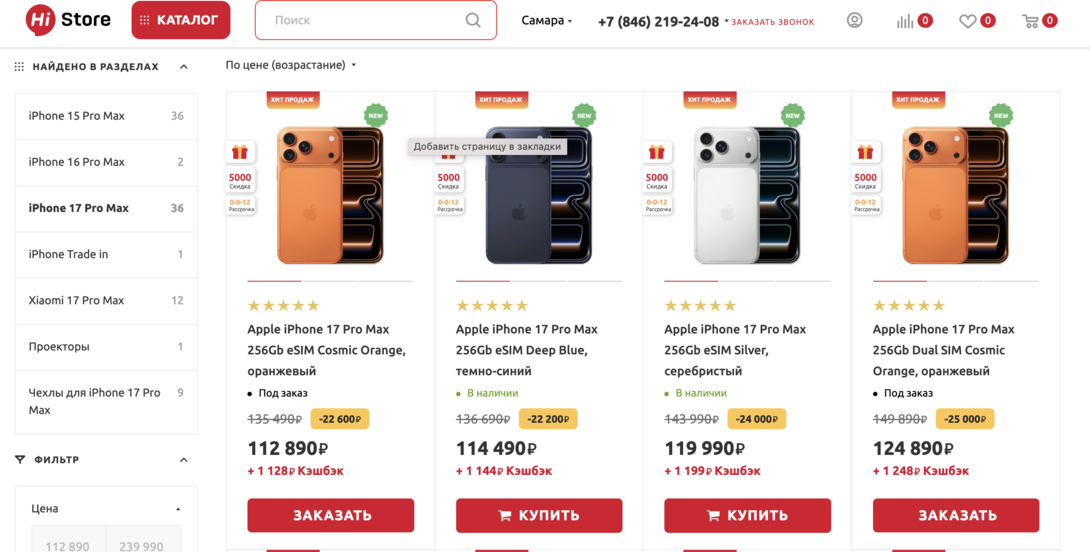
Task: Tap КУПИТЬ for the Silver iPhone
Action: [x=747, y=515]
